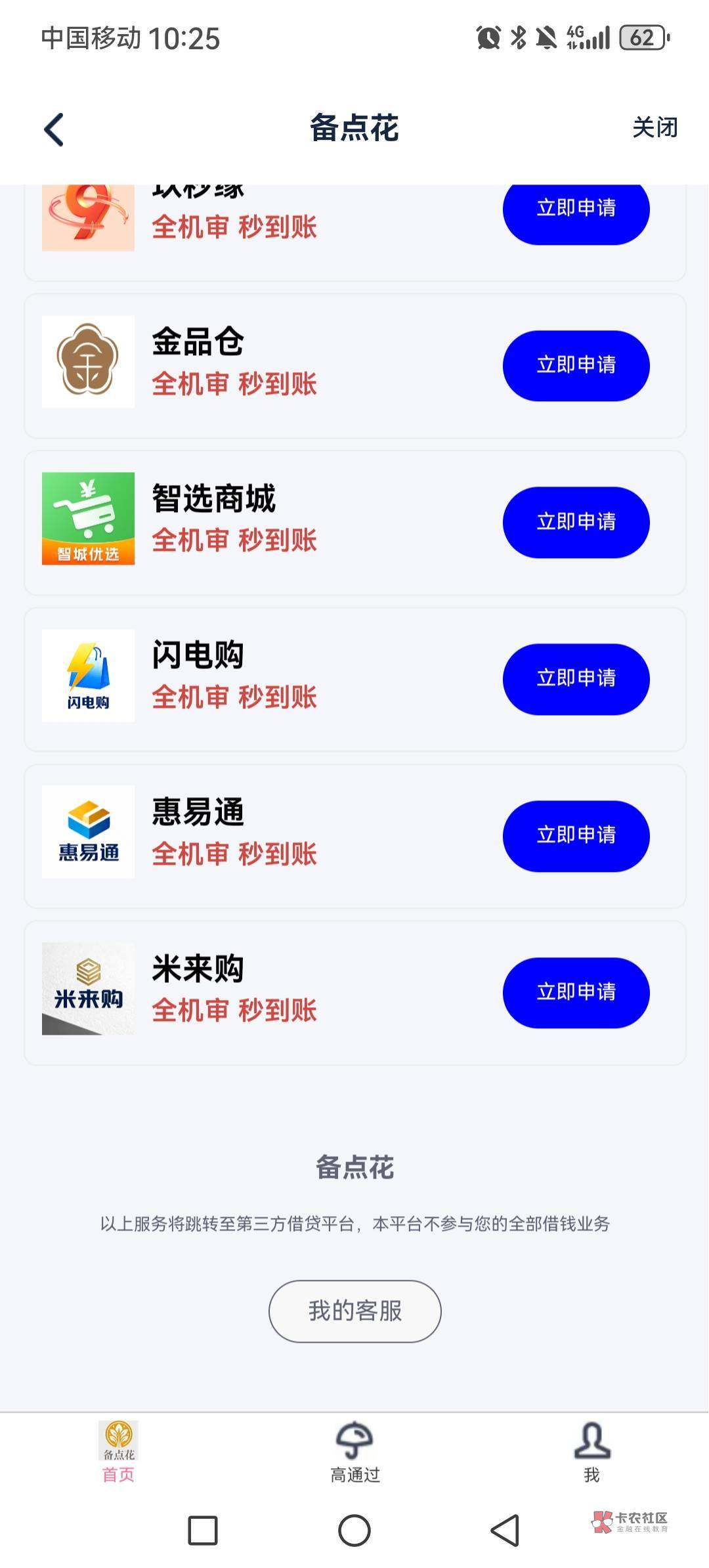
Task: Open 我的客服 customer service
Action: (x=354, y=1311)
